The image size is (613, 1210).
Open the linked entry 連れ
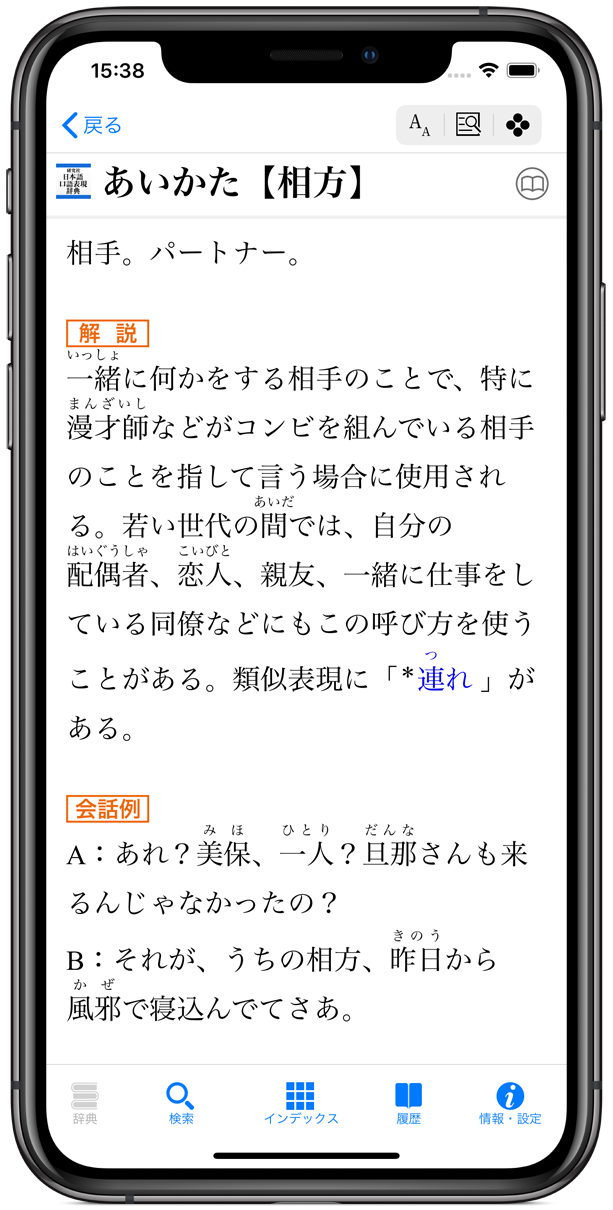444,679
